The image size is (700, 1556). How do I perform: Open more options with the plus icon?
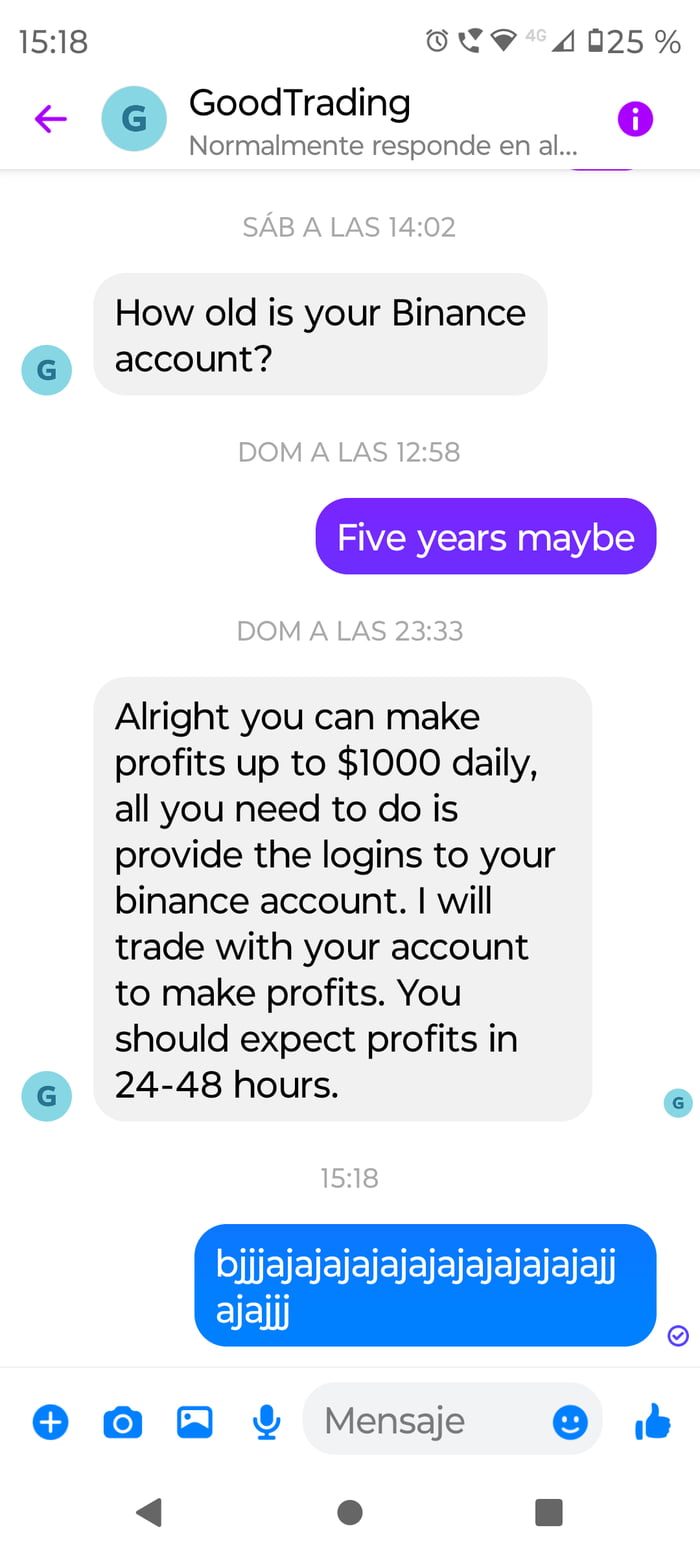coord(50,1421)
